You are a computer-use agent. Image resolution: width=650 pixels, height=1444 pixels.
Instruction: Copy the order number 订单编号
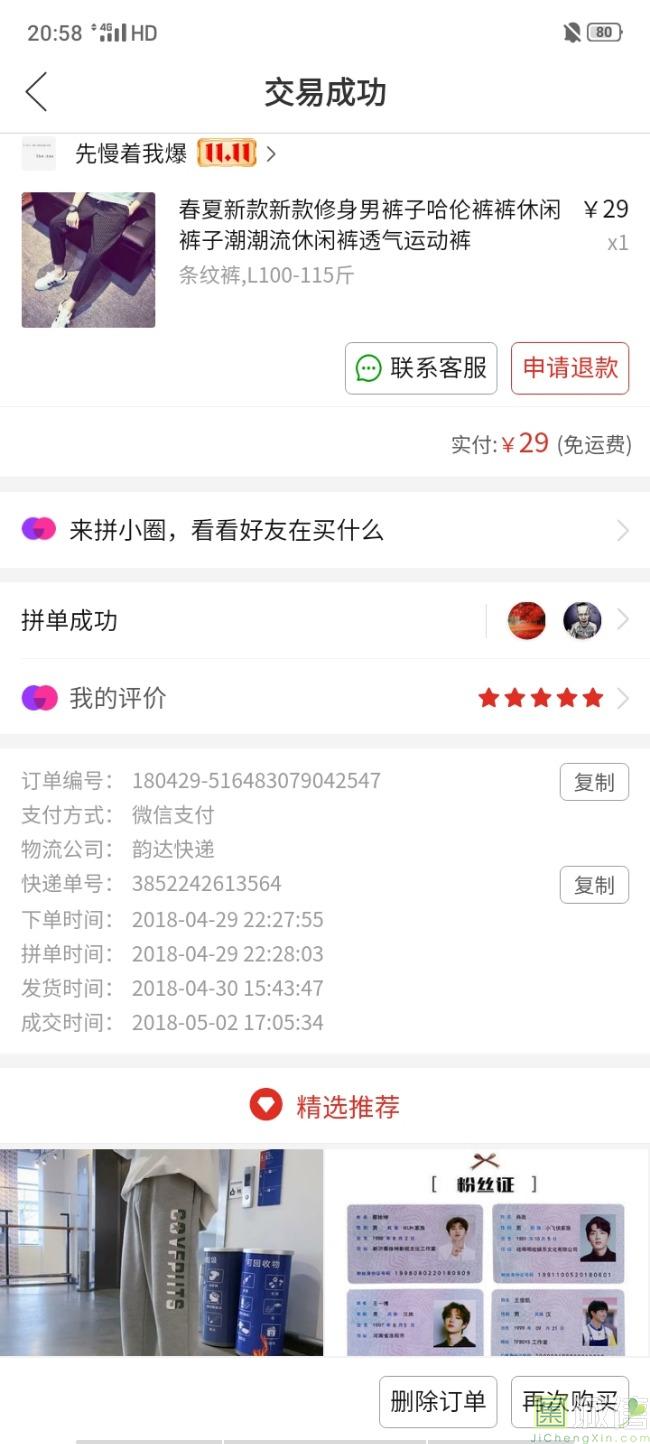[x=594, y=782]
